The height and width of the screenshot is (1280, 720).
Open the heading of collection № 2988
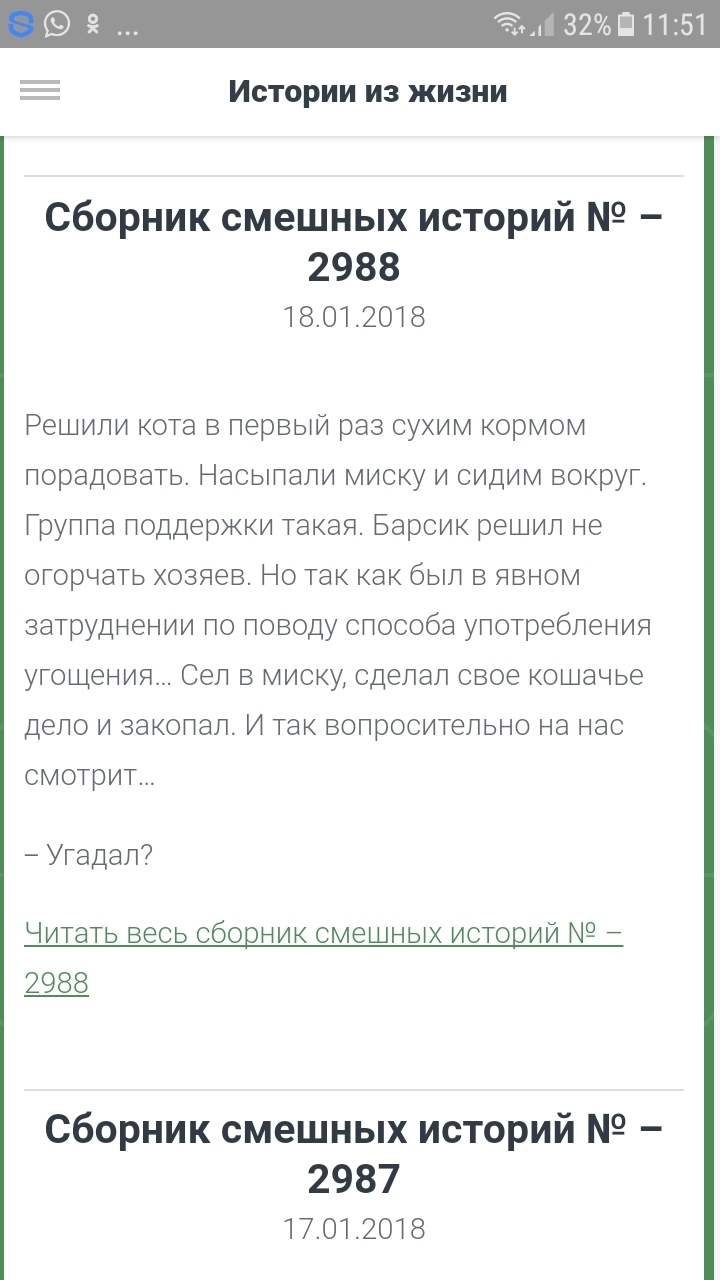354,242
